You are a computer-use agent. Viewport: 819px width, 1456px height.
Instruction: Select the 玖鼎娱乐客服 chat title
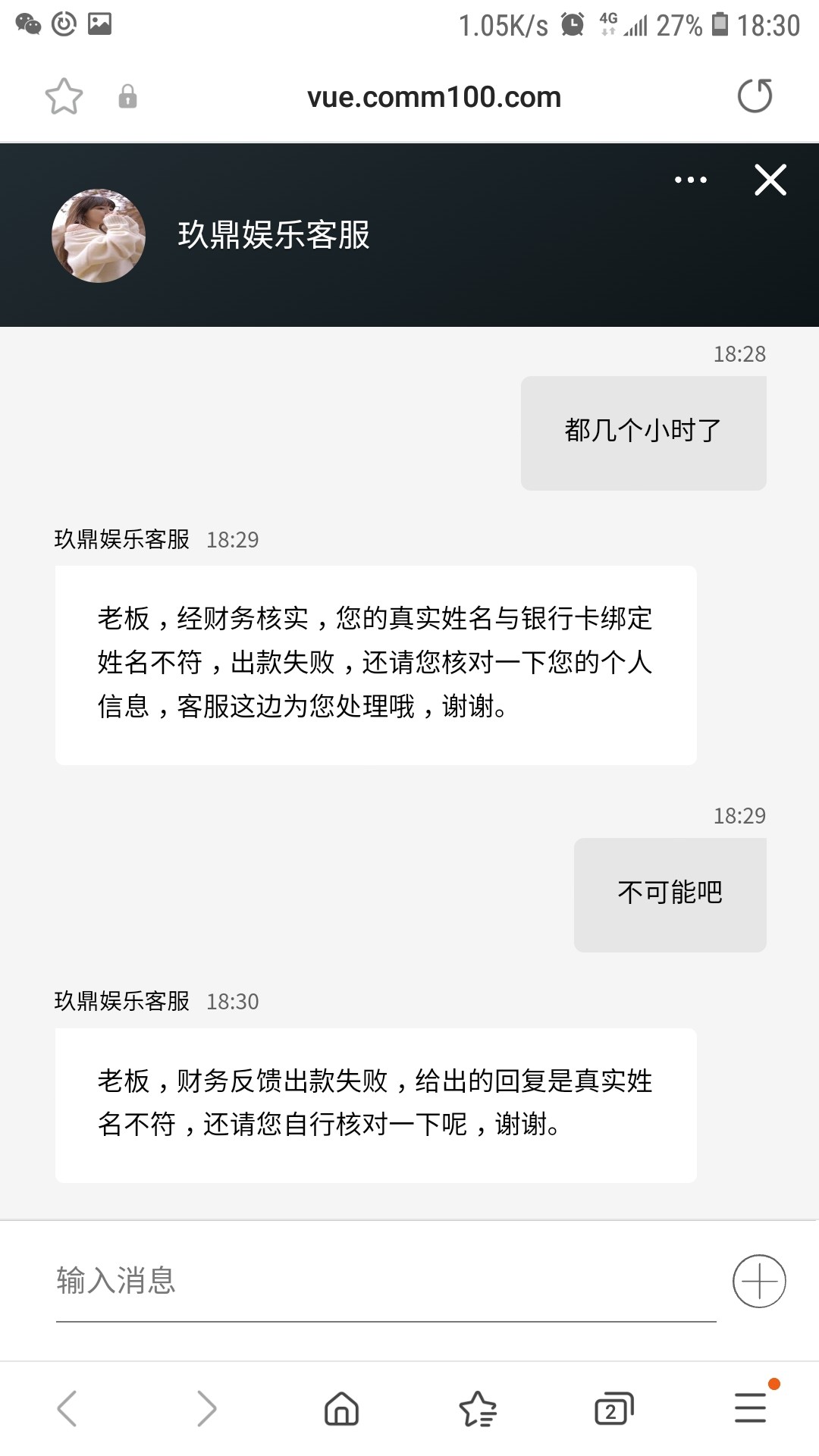coord(273,235)
